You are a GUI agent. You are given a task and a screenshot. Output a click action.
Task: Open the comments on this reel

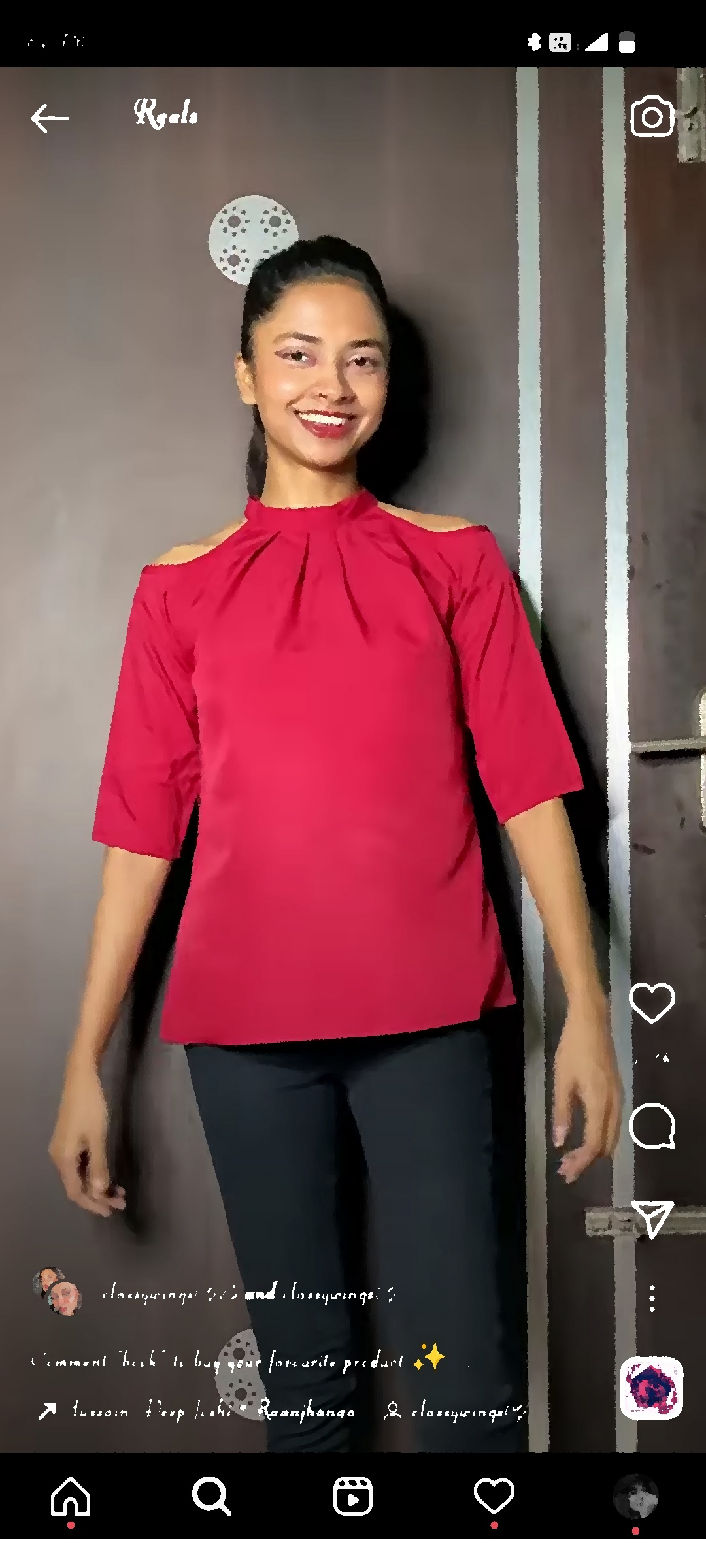651,1126
